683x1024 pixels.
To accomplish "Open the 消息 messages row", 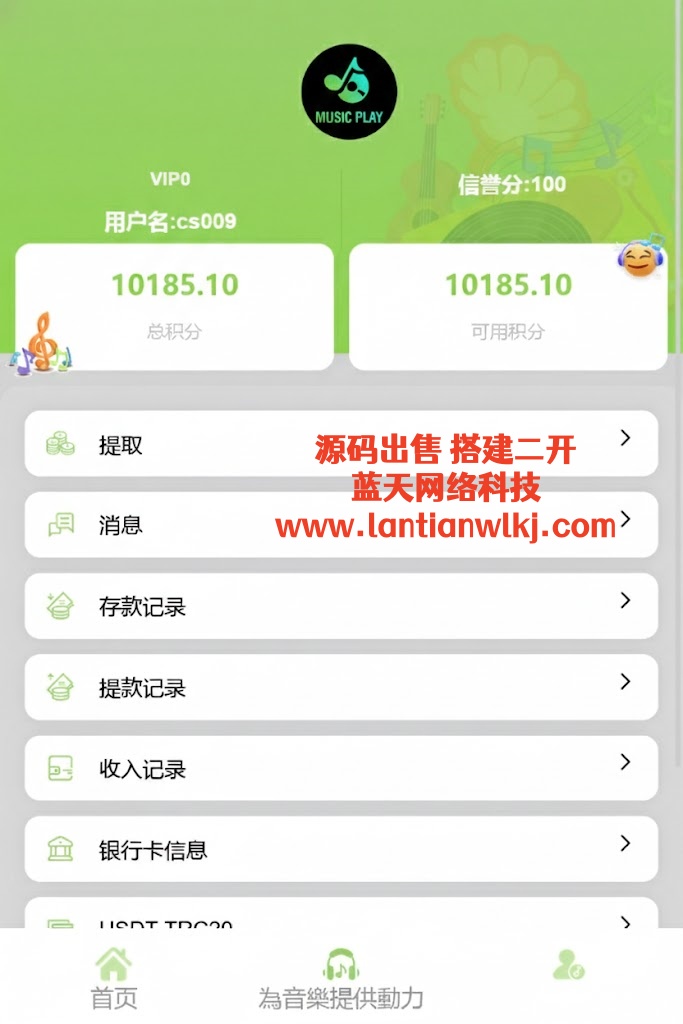I will coord(340,525).
